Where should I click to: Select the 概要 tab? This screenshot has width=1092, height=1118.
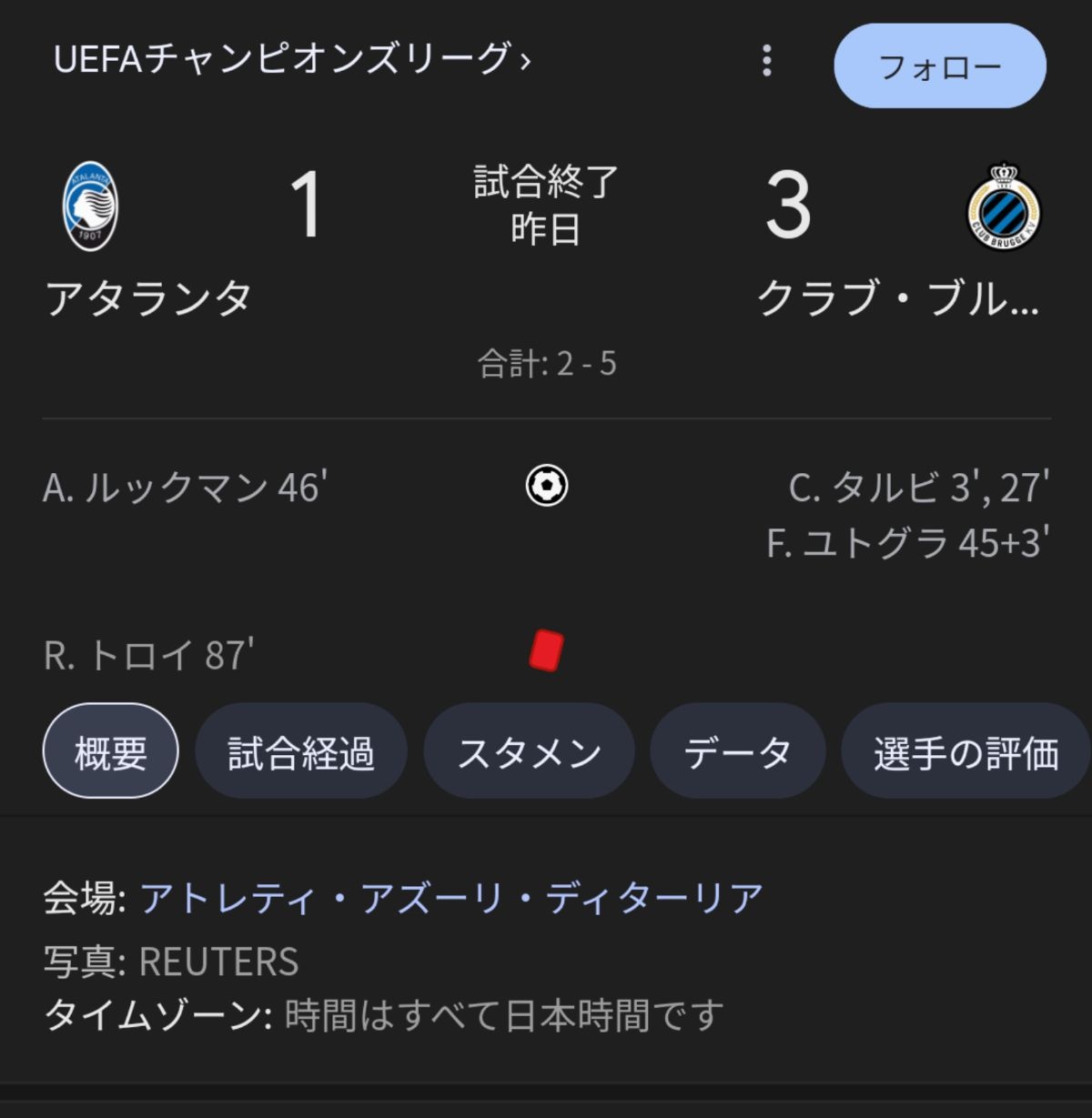(110, 751)
